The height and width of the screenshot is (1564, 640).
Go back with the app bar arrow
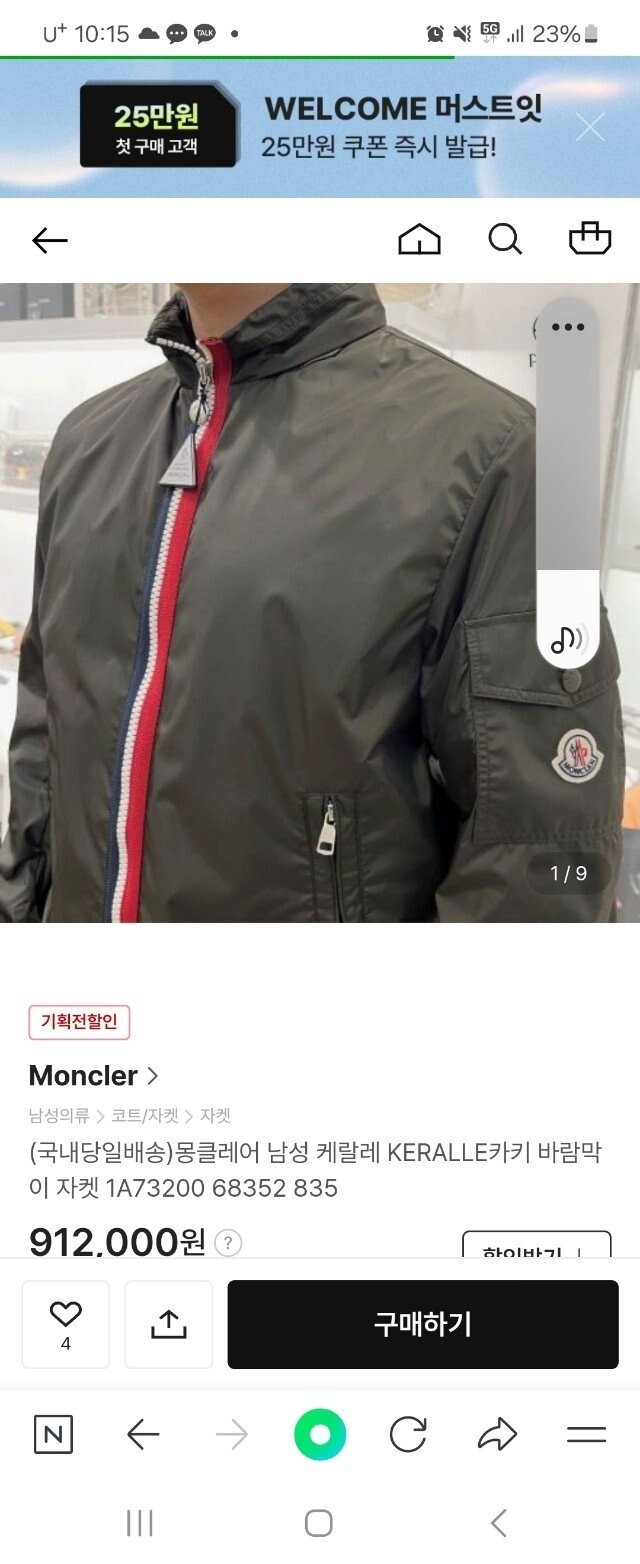point(49,240)
